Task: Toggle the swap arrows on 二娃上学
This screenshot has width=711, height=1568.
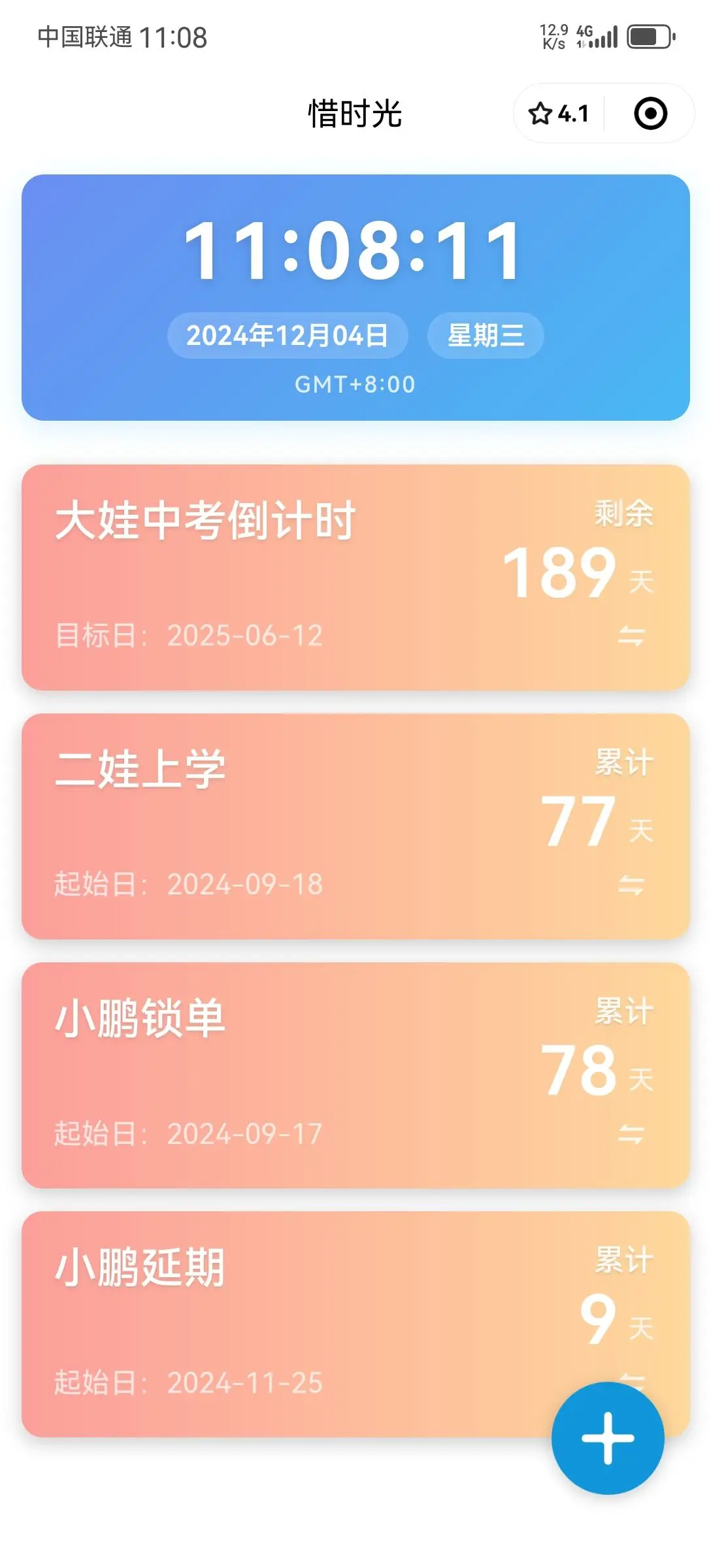Action: [631, 885]
